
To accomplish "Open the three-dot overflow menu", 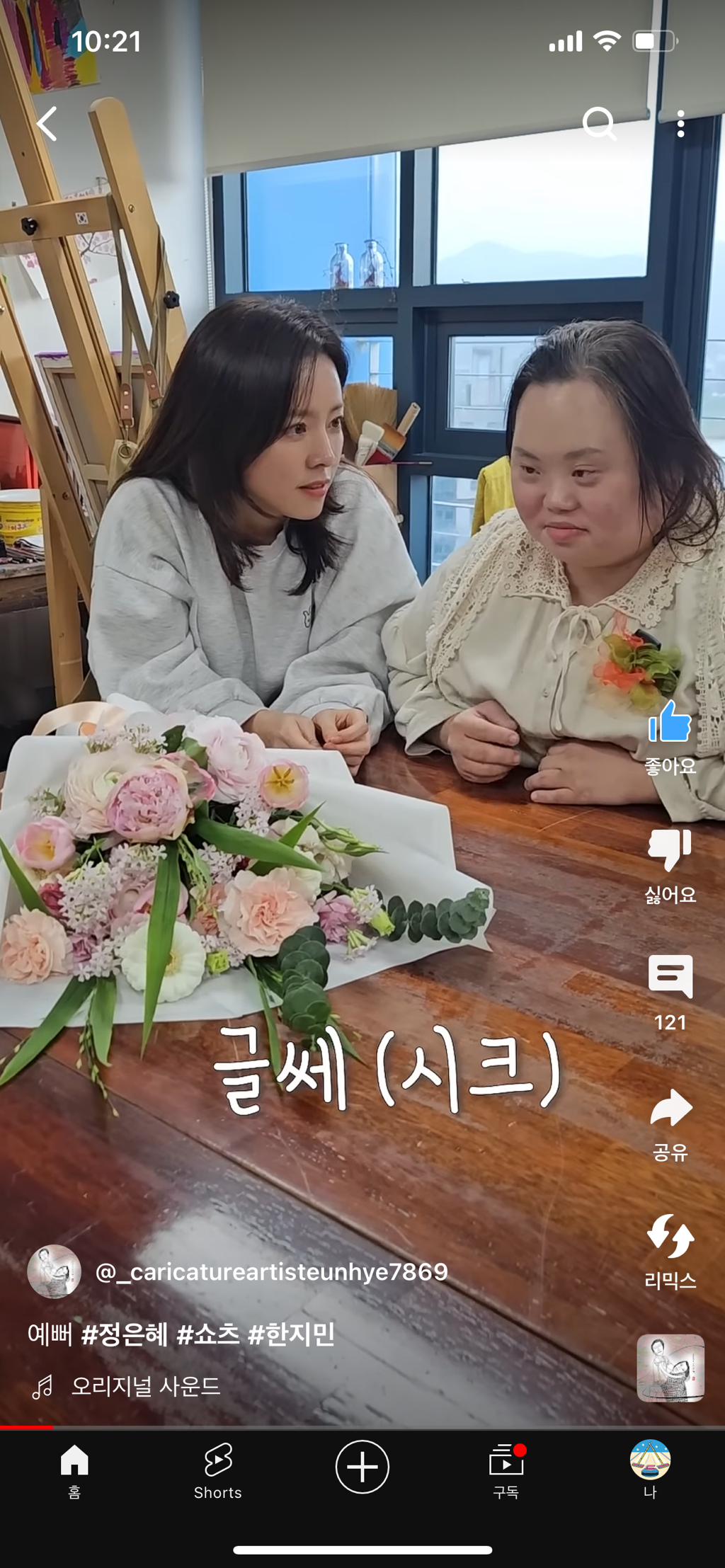I will (x=680, y=124).
